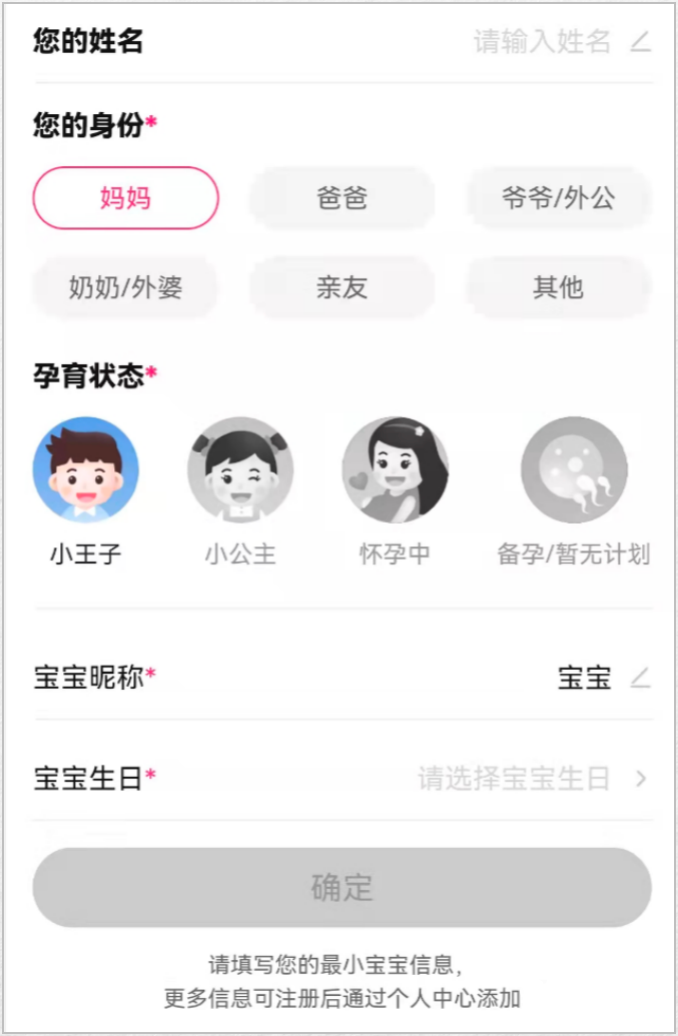
Task: Choose 奶奶/外婆 identity option
Action: pos(126,288)
